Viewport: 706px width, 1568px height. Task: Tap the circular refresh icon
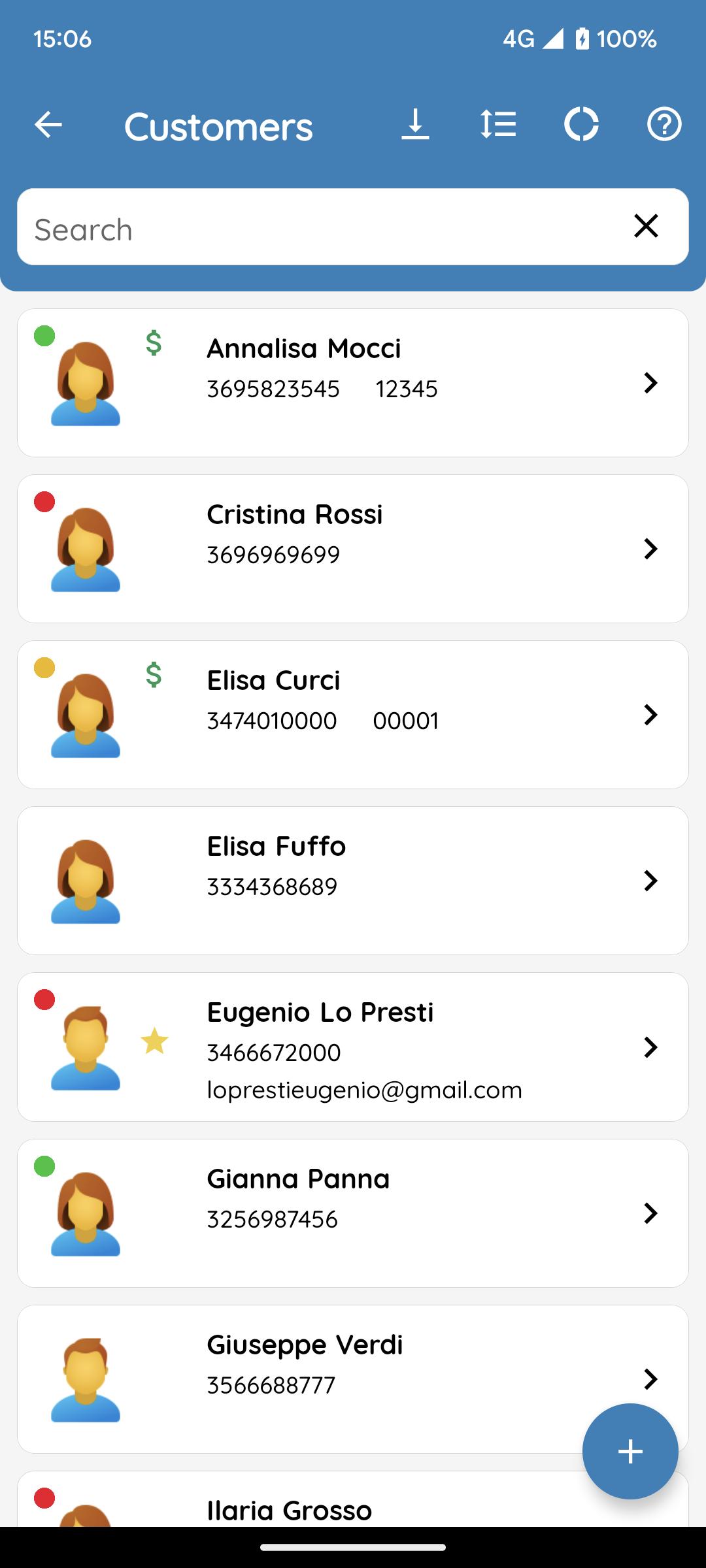581,125
